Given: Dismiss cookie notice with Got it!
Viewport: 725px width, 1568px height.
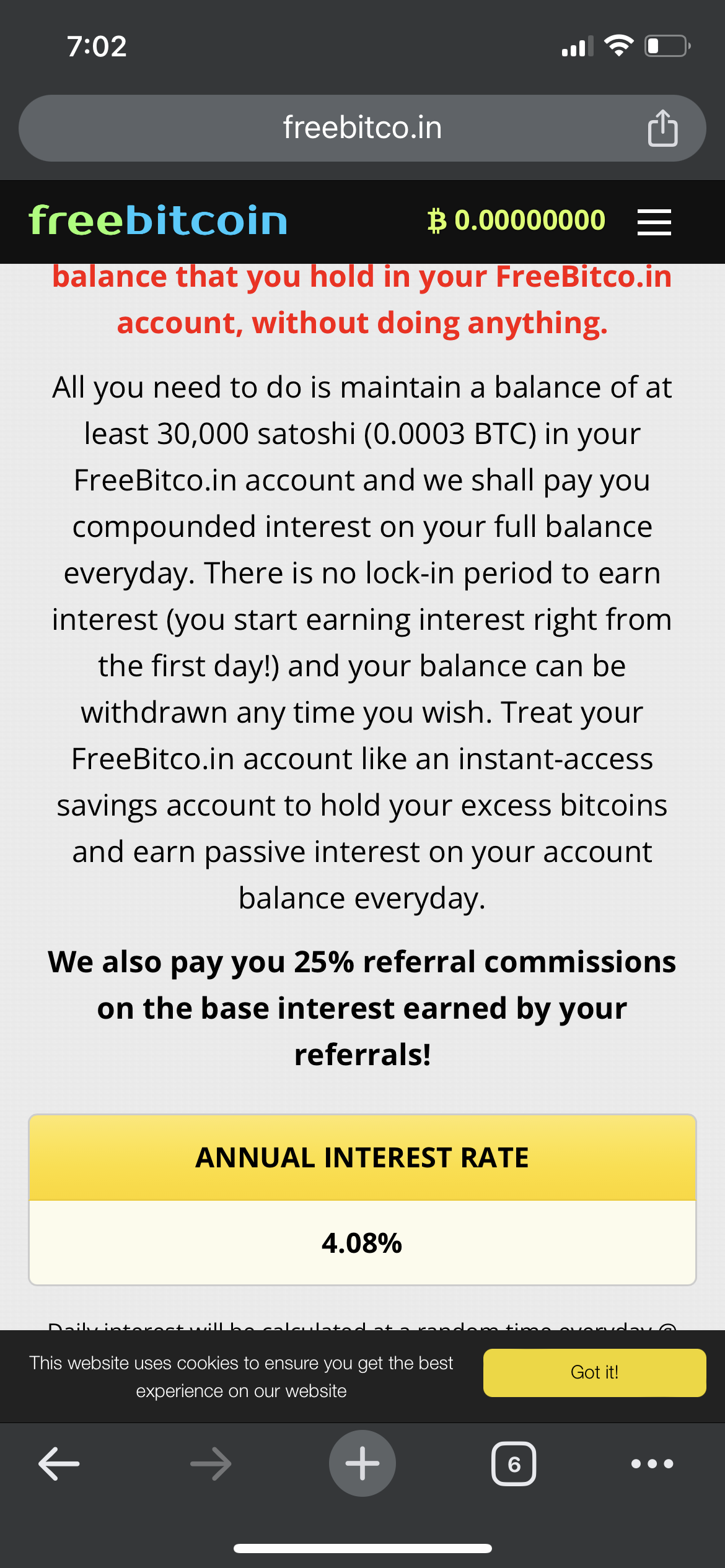Looking at the screenshot, I should (x=594, y=1372).
